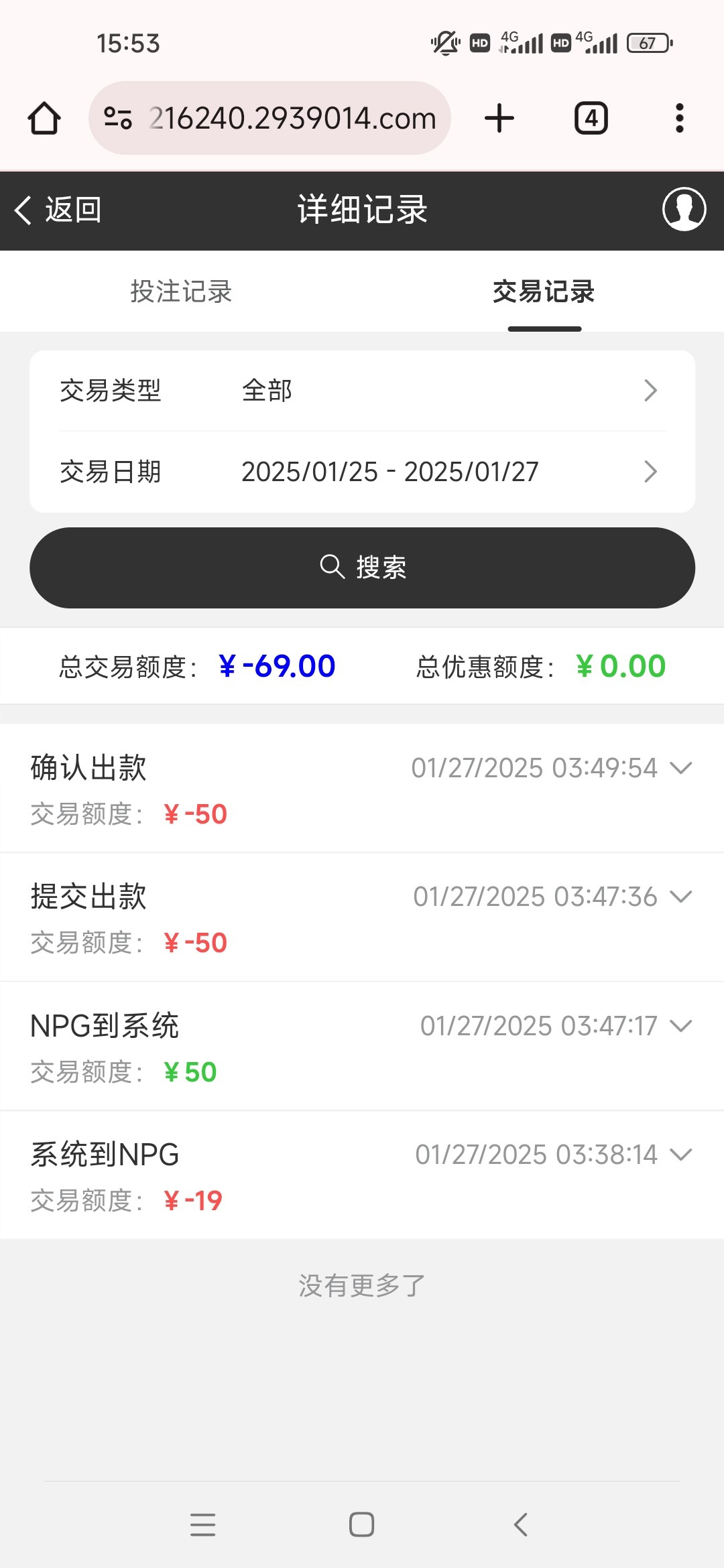The height and width of the screenshot is (1568, 724).
Task: Open the browser overflow menu
Action: pos(680,118)
